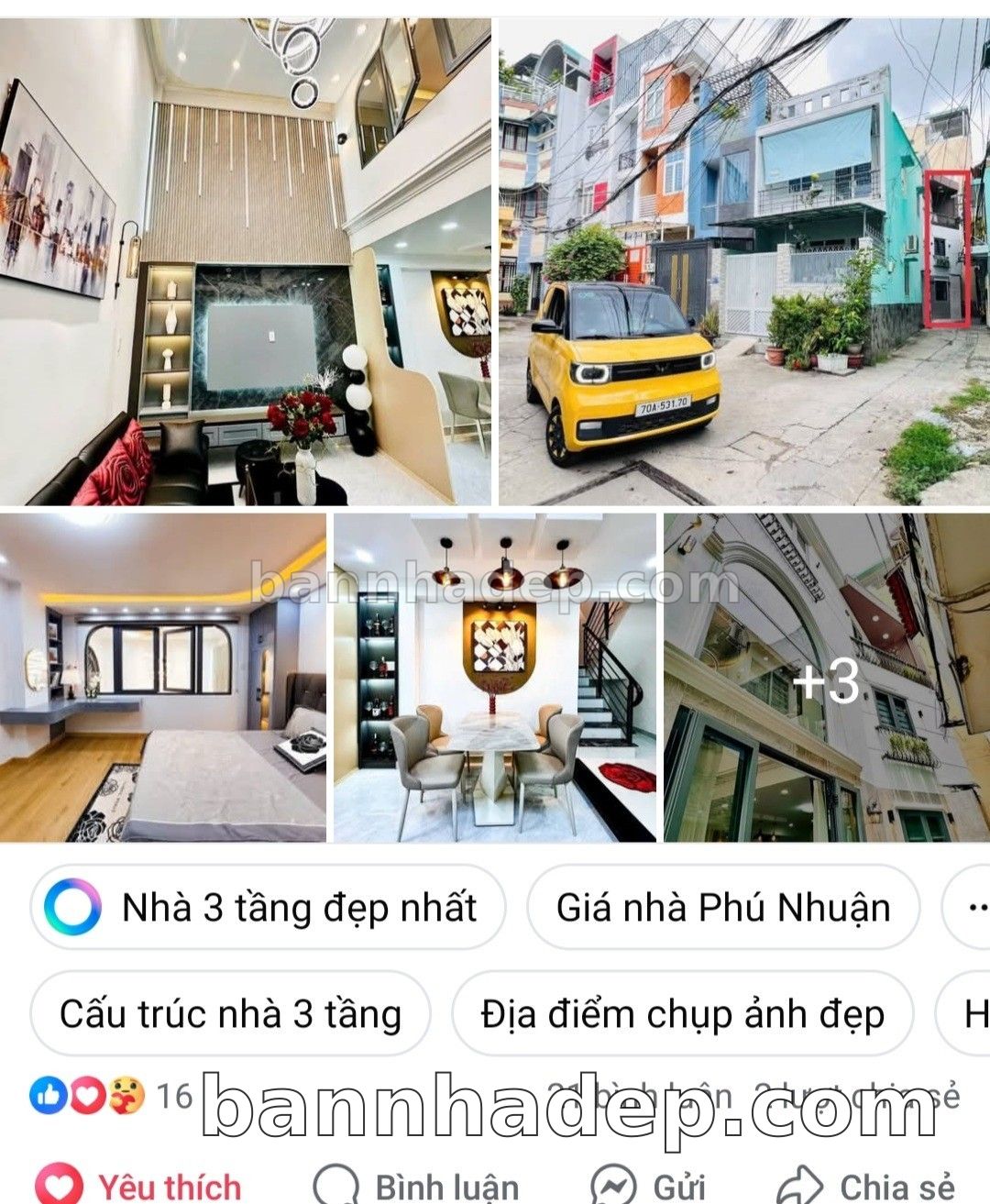Image resolution: width=990 pixels, height=1204 pixels.
Task: Open the dining room photo
Action: 495,678
